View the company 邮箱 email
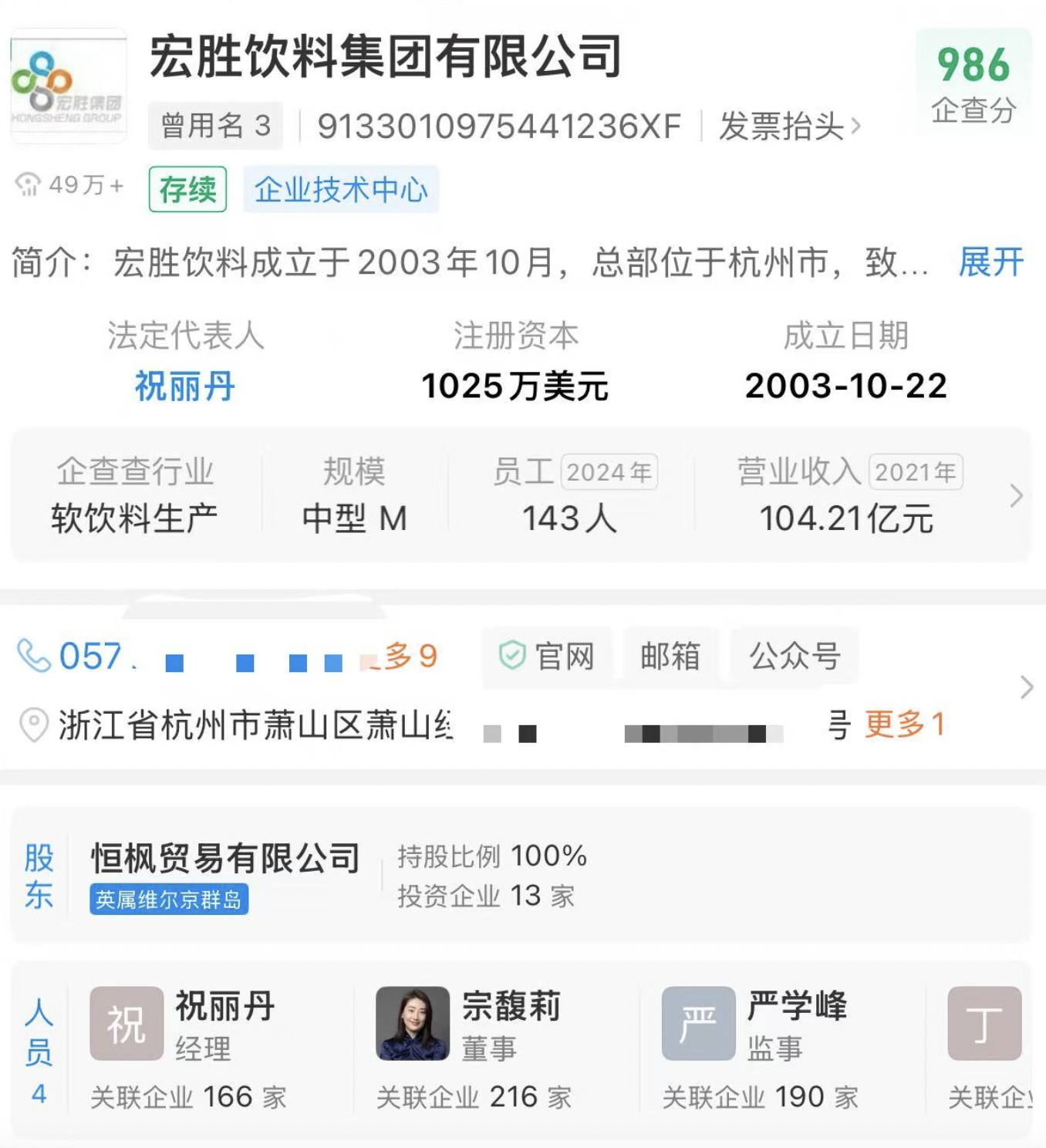 pyautogui.click(x=670, y=657)
